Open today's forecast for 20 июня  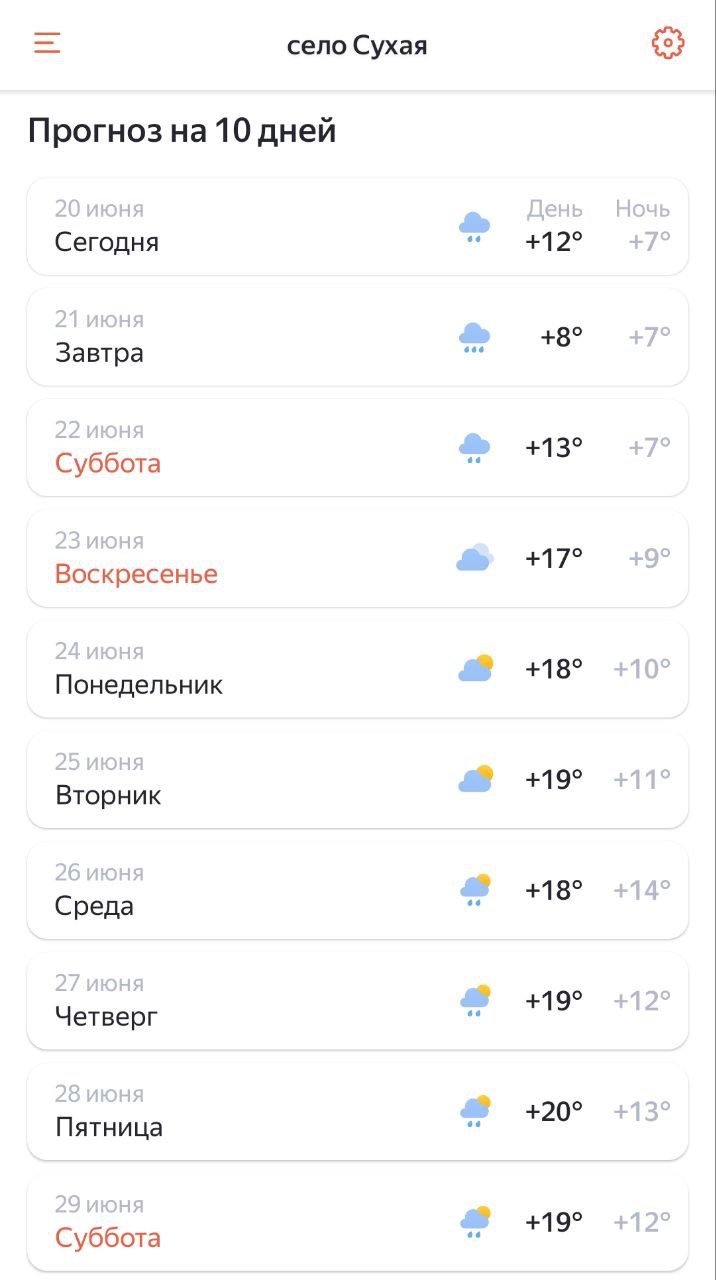(357, 227)
